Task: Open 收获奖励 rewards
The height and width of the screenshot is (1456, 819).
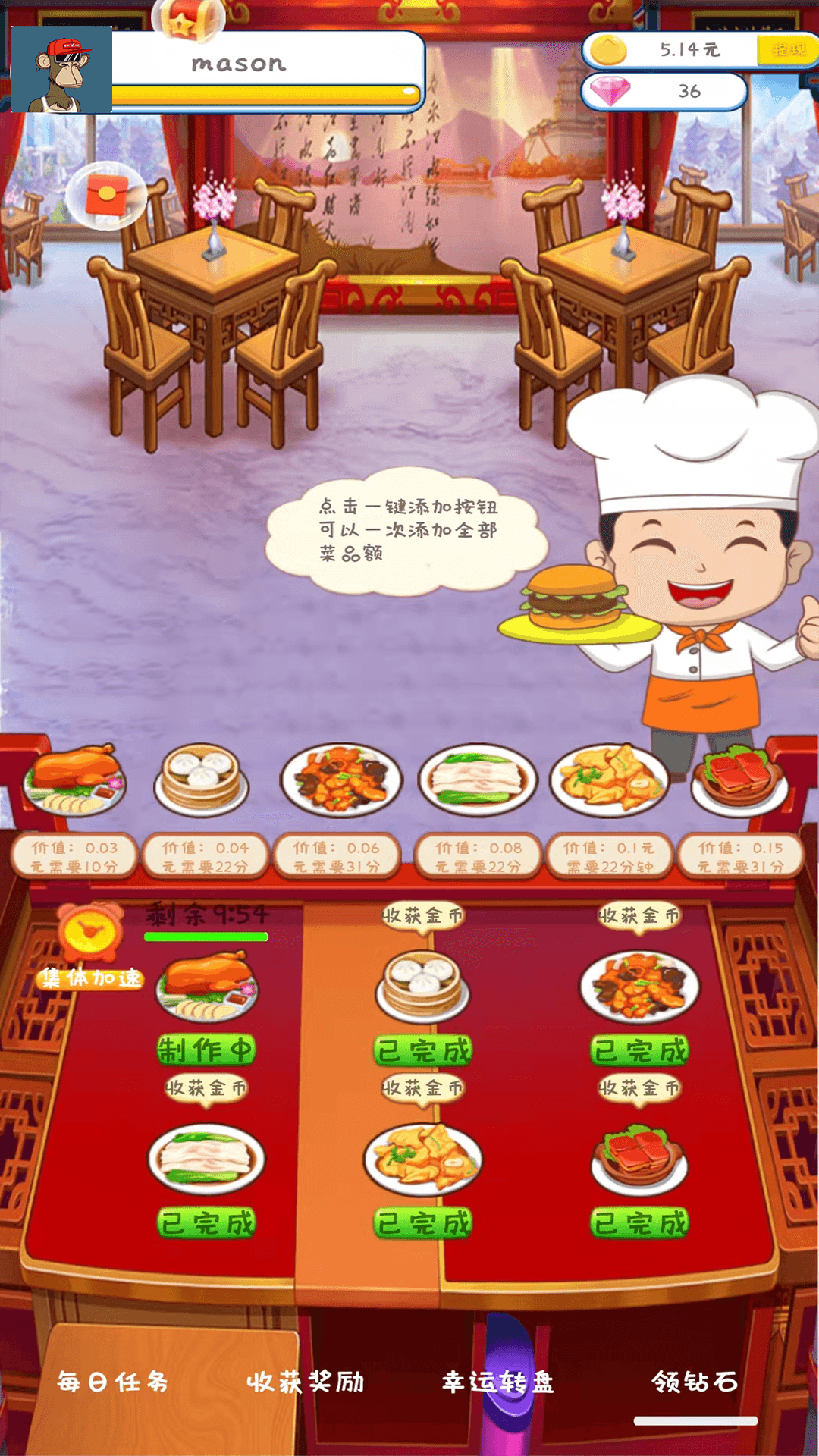Action: (x=306, y=1382)
